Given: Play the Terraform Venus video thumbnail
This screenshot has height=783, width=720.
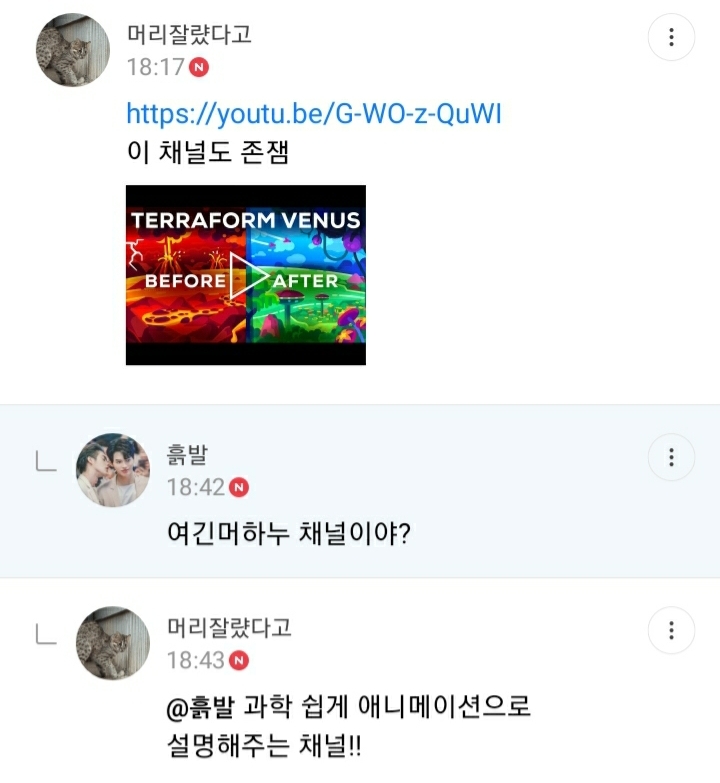Looking at the screenshot, I should tap(246, 275).
